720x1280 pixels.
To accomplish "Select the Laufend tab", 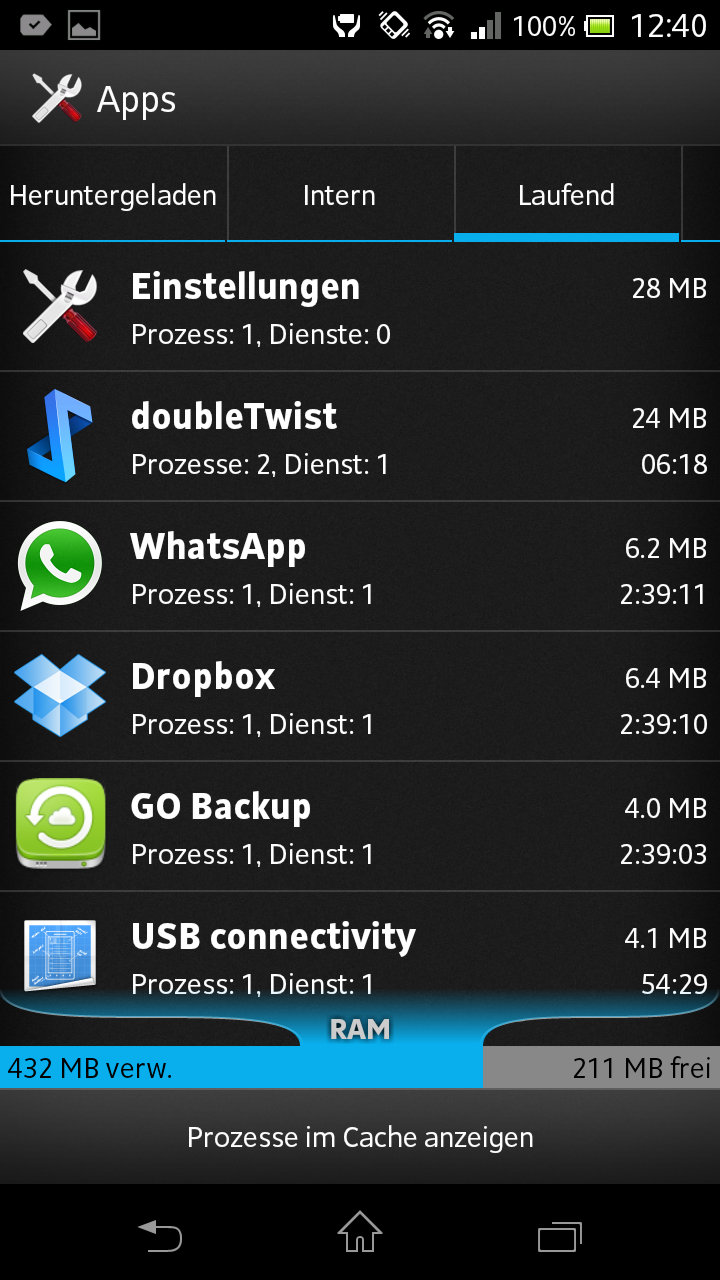I will coord(567,195).
